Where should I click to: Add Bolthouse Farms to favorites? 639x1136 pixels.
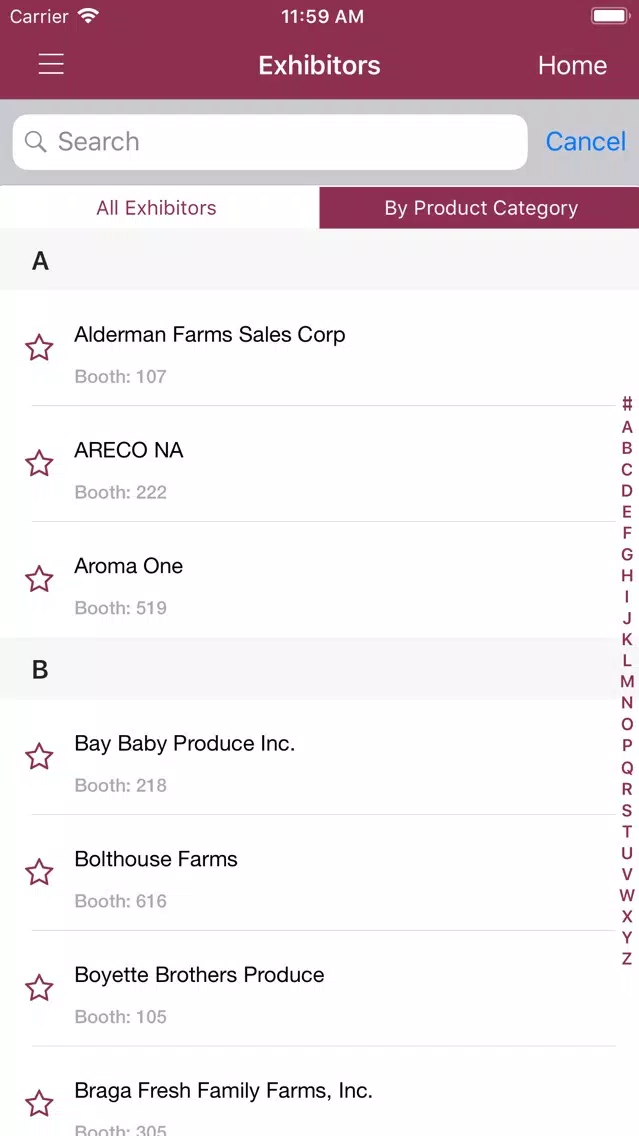point(39,872)
